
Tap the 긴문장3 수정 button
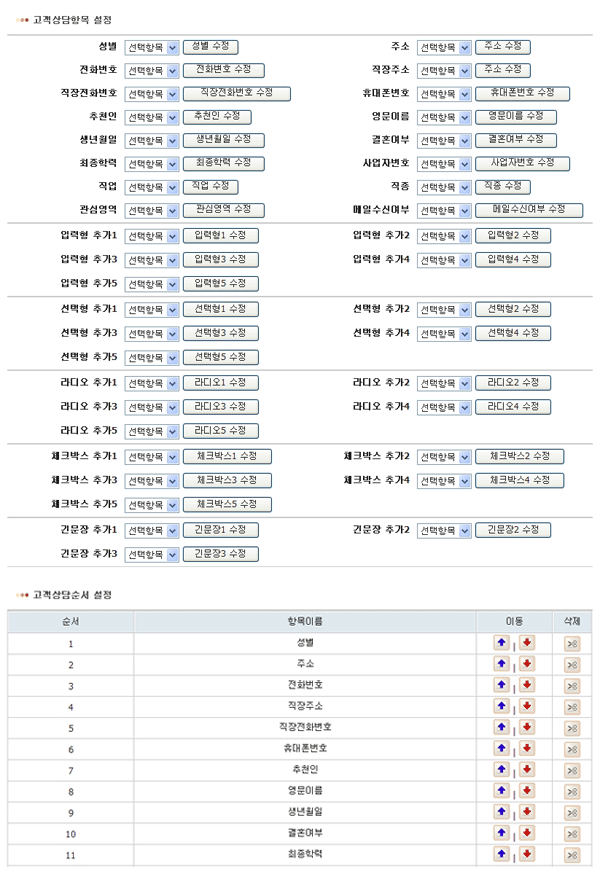[x=220, y=554]
